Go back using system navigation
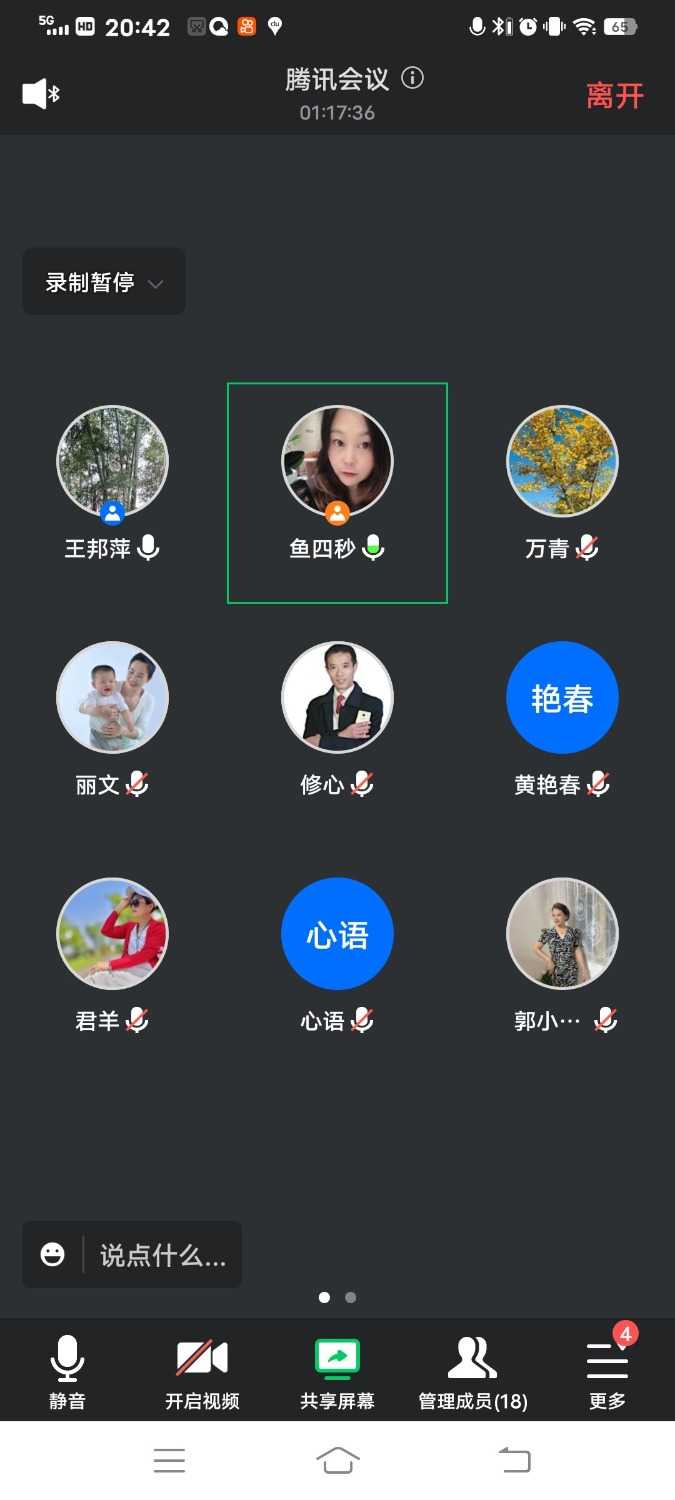 514,1461
